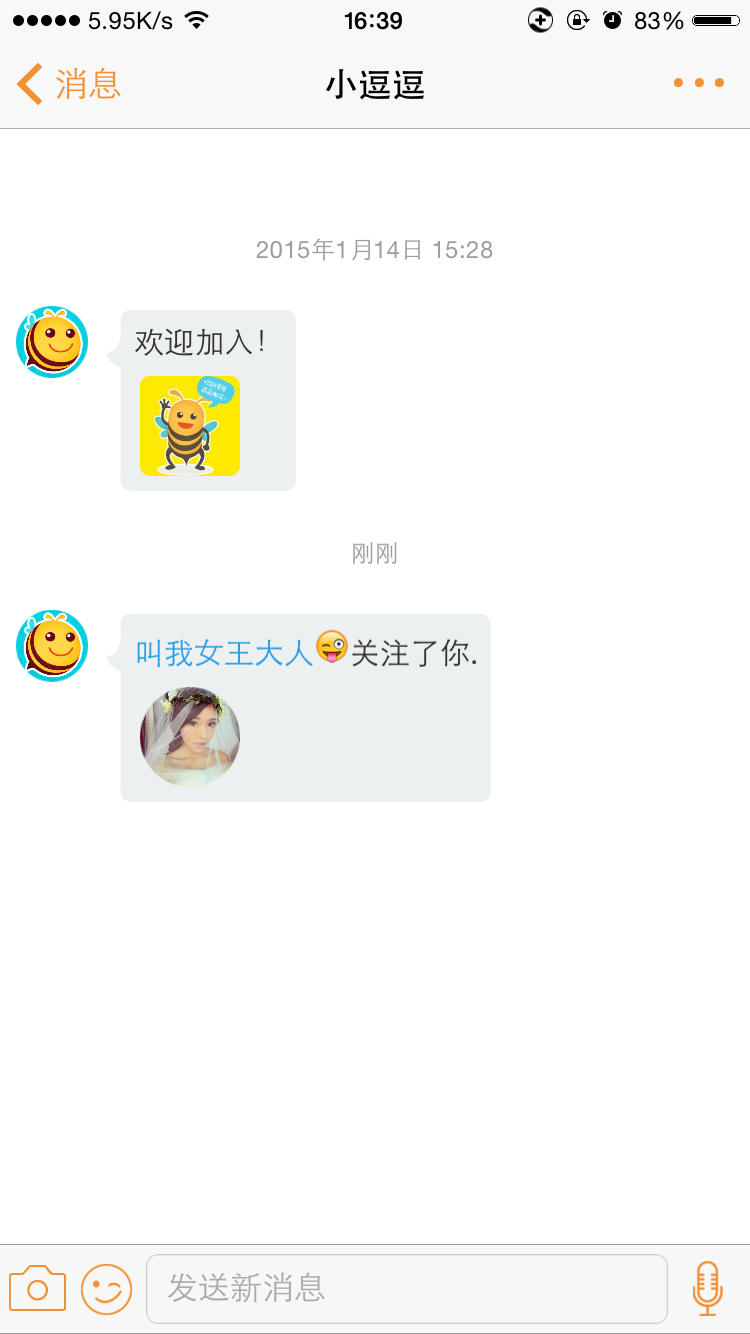Open the emoji sticker picker

point(106,1289)
